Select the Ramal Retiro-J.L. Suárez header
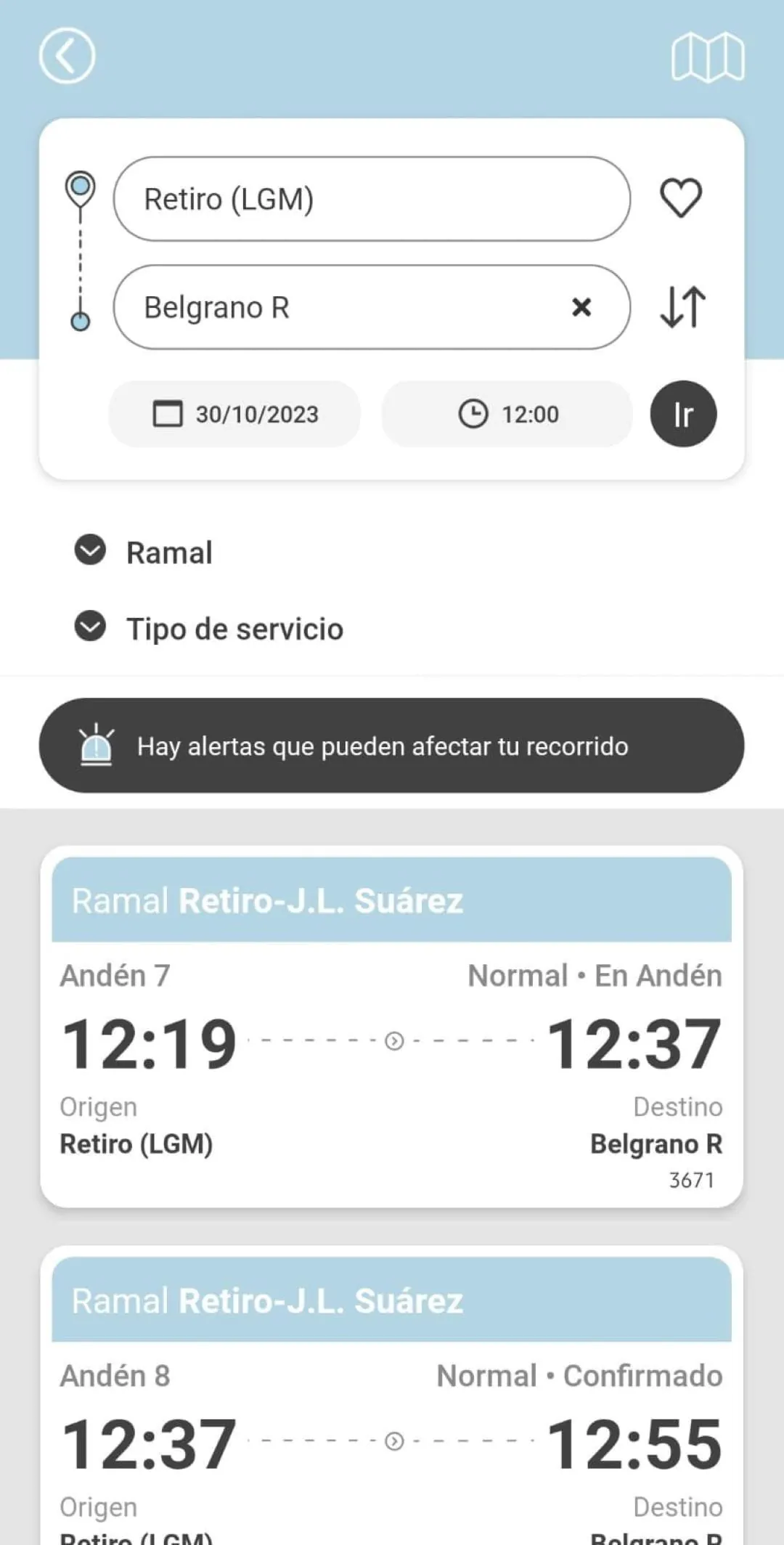This screenshot has width=784, height=1545. pyautogui.click(x=391, y=900)
